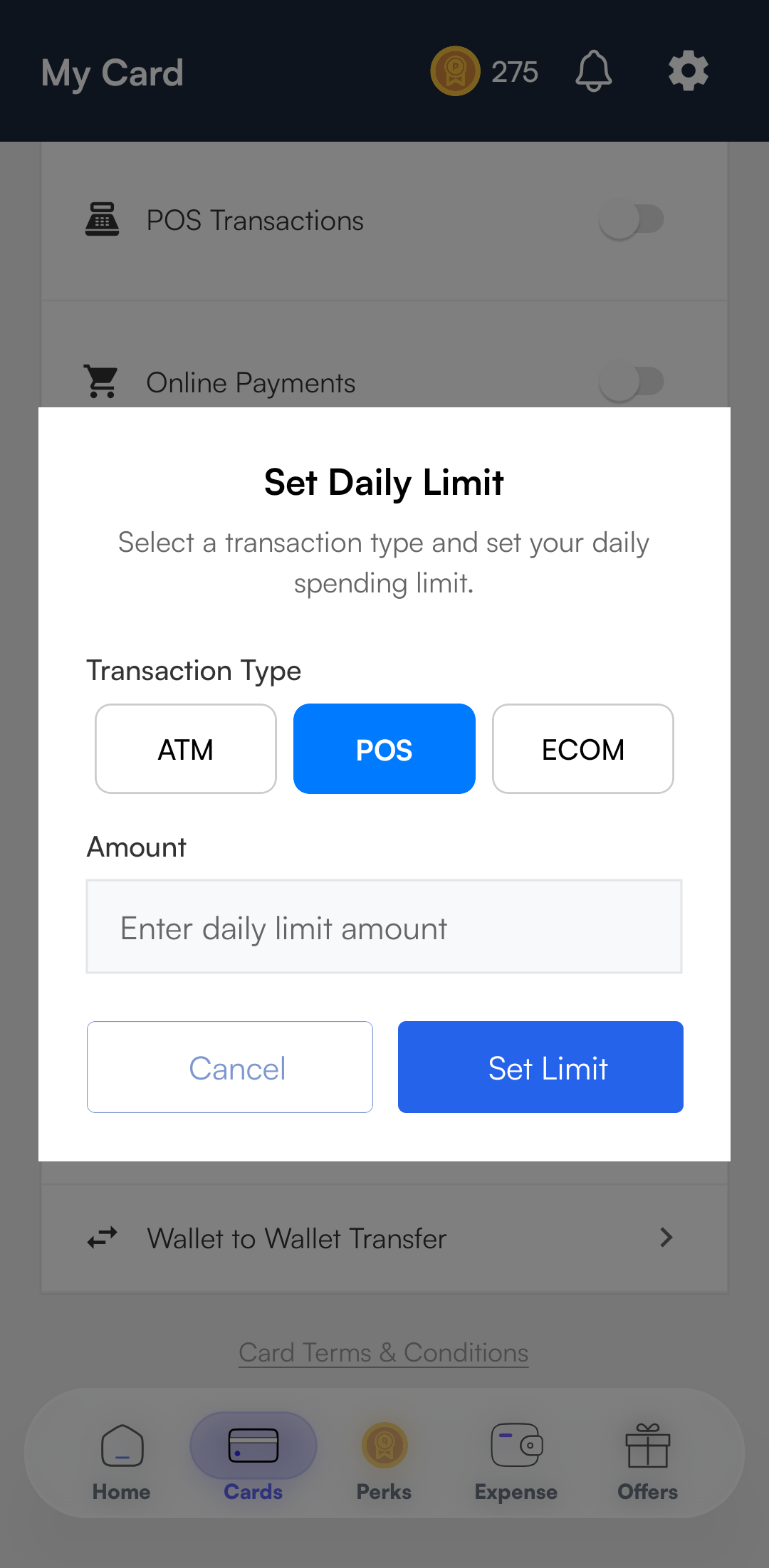Screen dimensions: 769x1568
Task: Confirm with Set Limit button
Action: [x=540, y=1067]
